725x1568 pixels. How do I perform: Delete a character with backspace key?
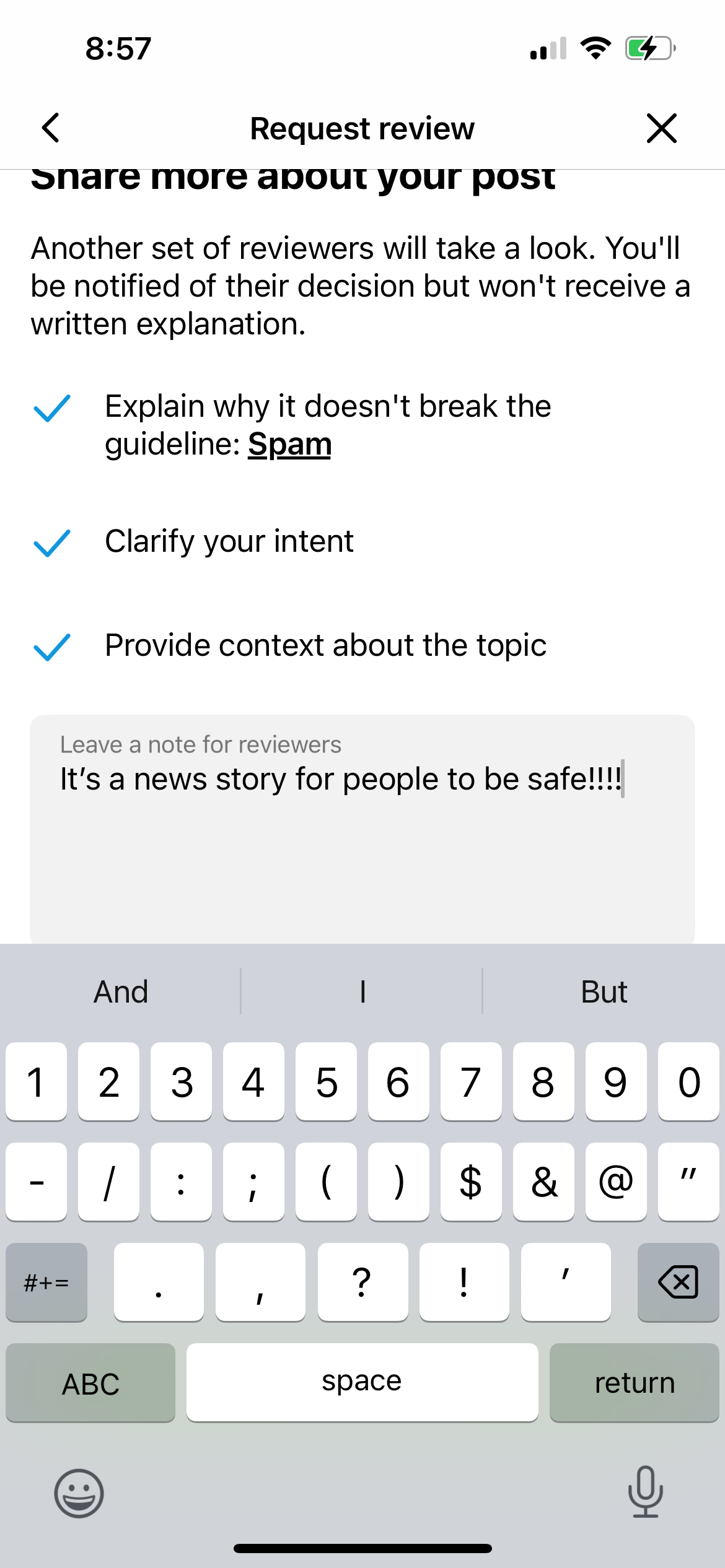[678, 1281]
